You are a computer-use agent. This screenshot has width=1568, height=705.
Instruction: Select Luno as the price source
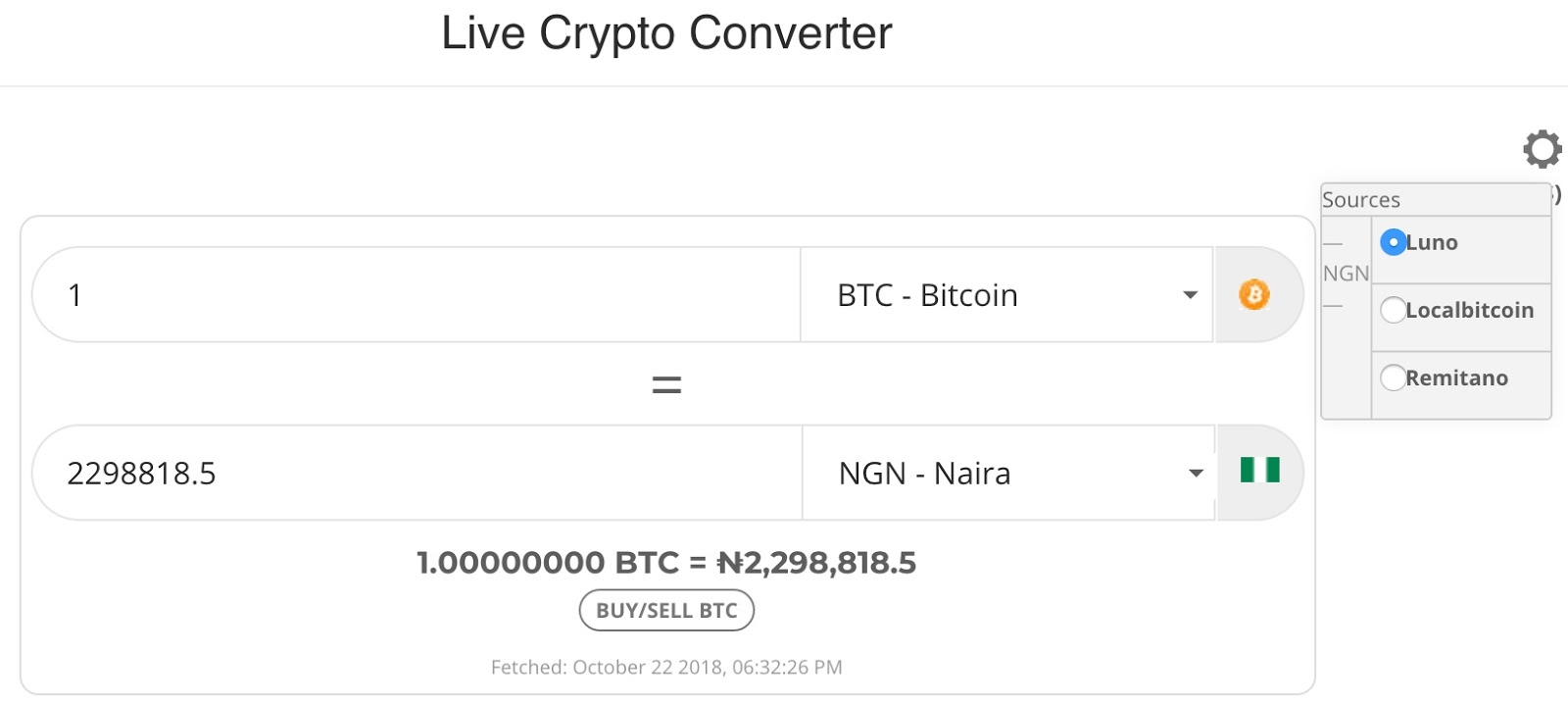pos(1393,242)
